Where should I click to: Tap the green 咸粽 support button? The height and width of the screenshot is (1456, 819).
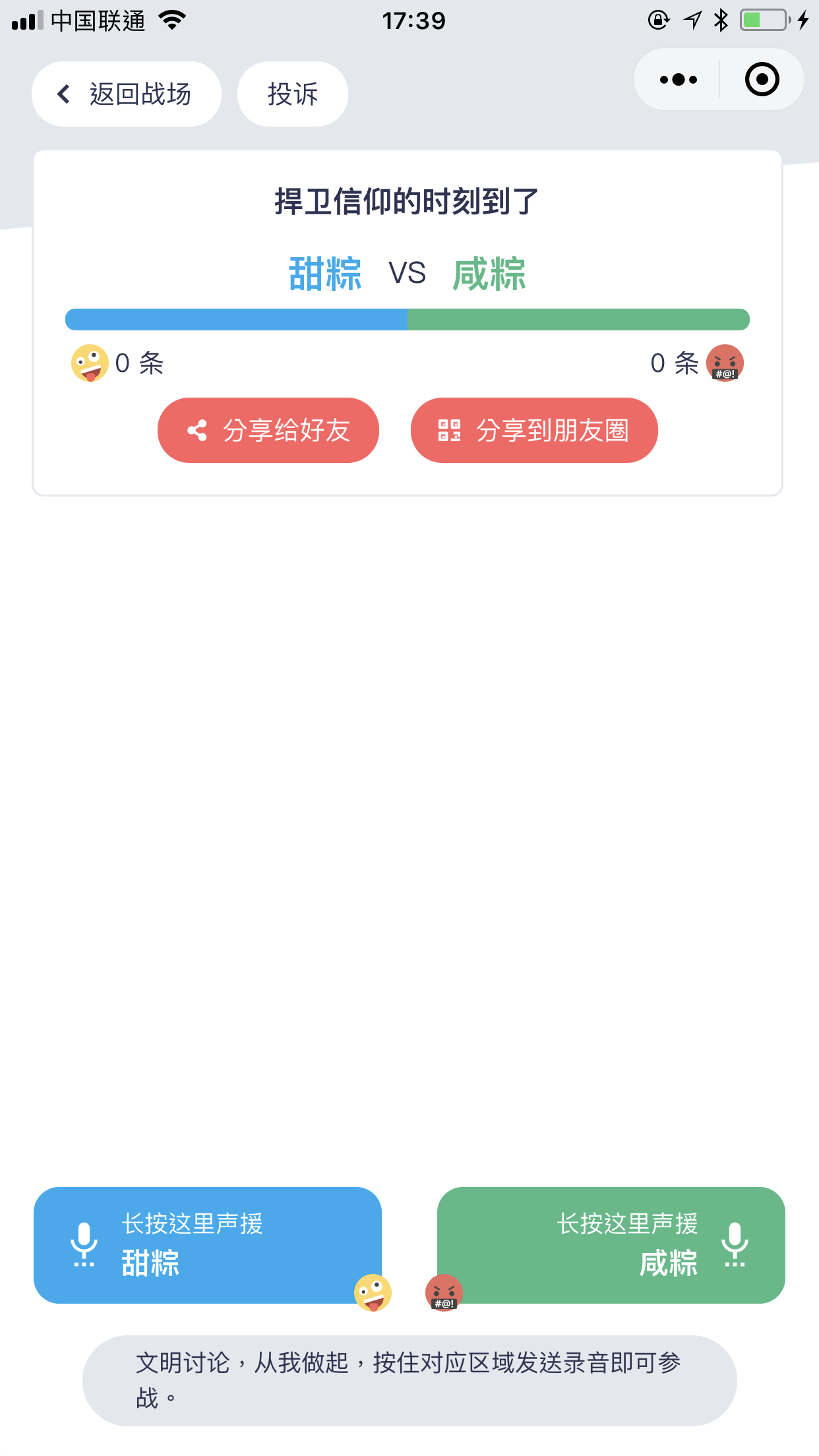pos(611,1245)
